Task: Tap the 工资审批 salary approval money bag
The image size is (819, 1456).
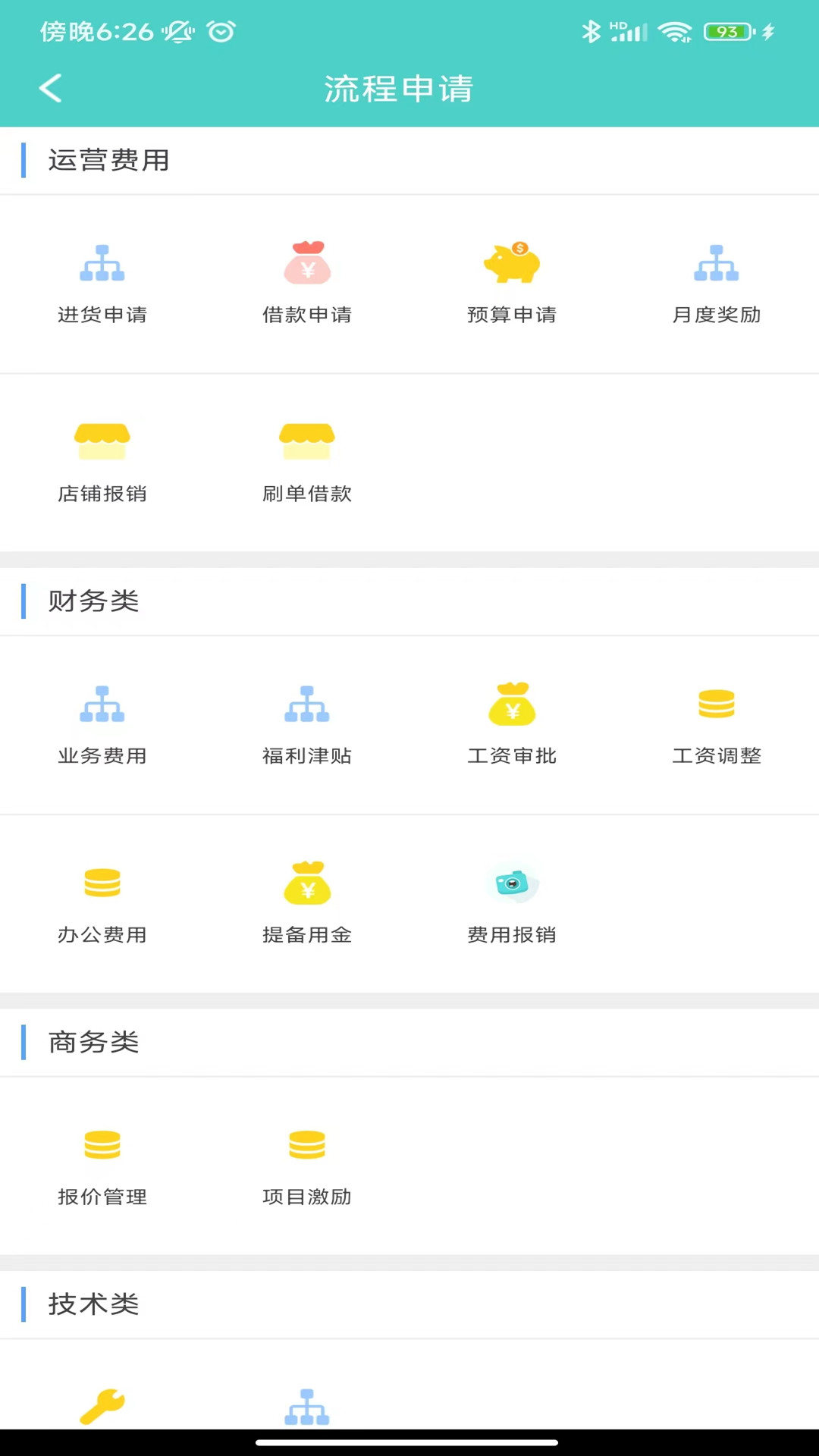Action: pos(512,704)
